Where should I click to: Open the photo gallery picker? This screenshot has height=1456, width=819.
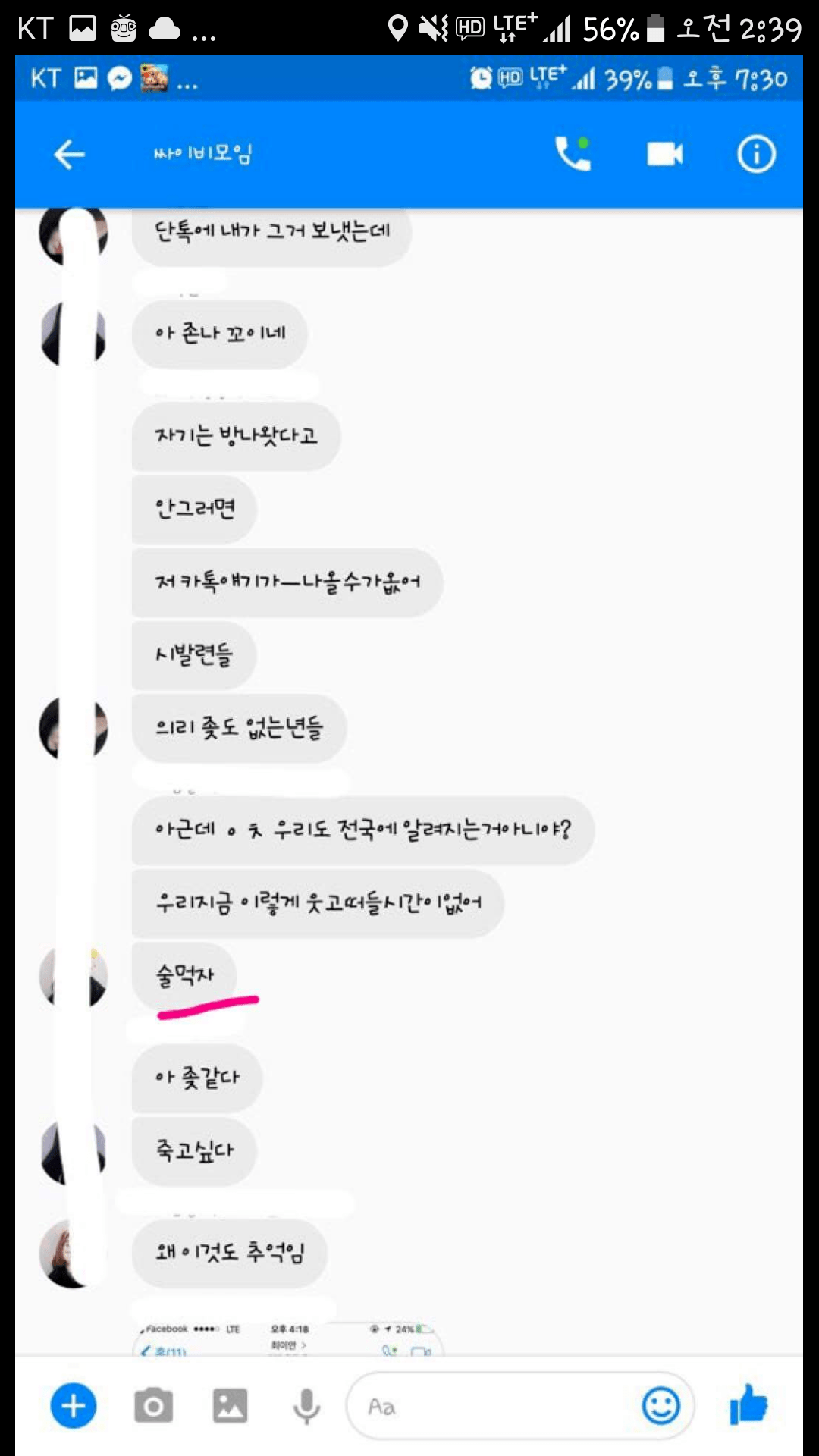tap(230, 1406)
